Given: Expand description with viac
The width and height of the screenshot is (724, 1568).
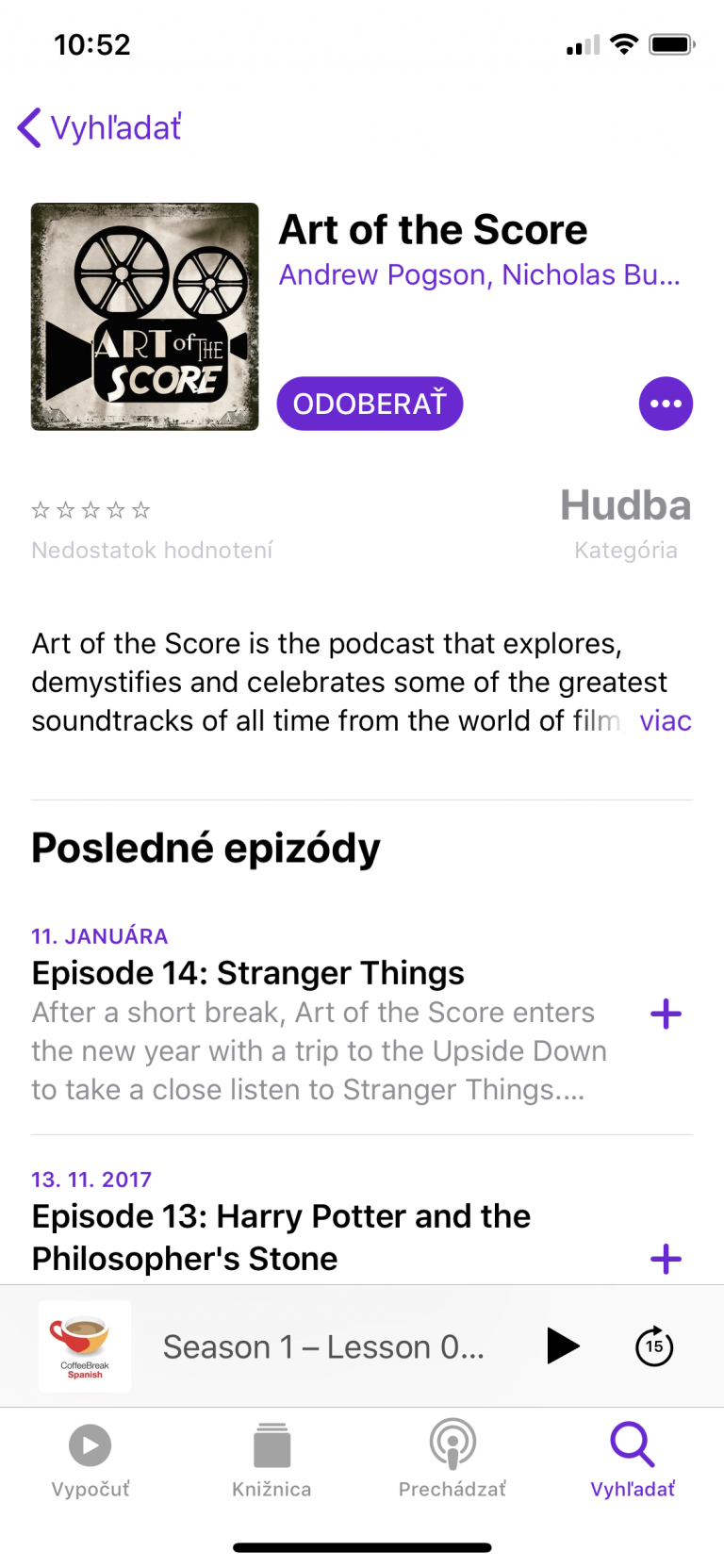Looking at the screenshot, I should [666, 720].
